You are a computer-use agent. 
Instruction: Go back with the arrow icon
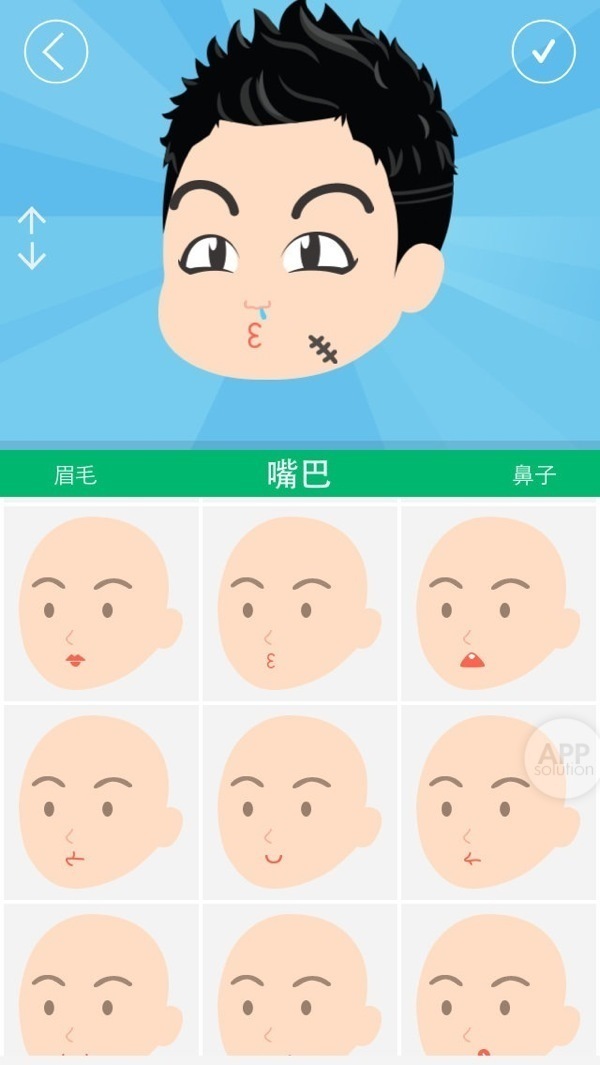(56, 51)
